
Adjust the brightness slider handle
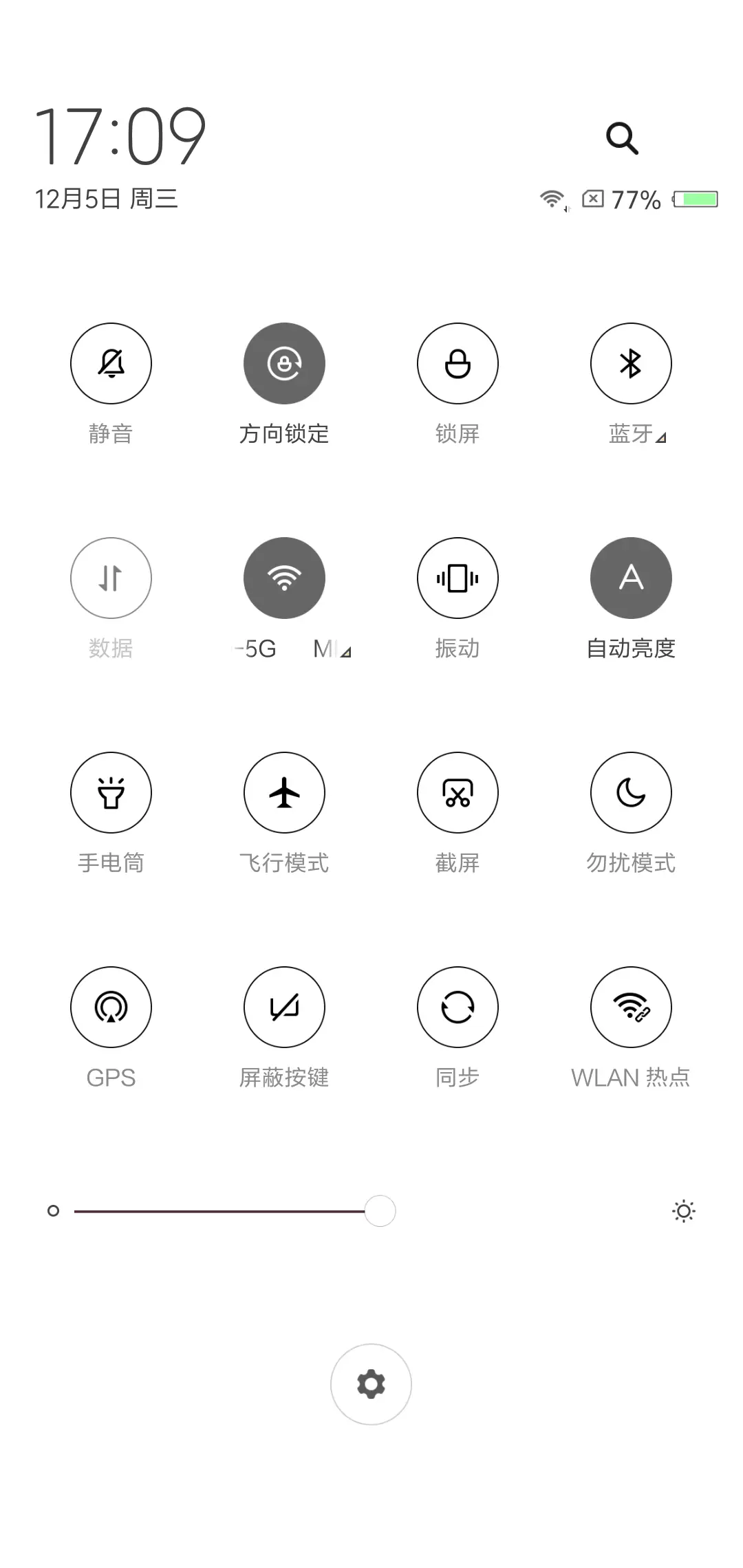379,1212
